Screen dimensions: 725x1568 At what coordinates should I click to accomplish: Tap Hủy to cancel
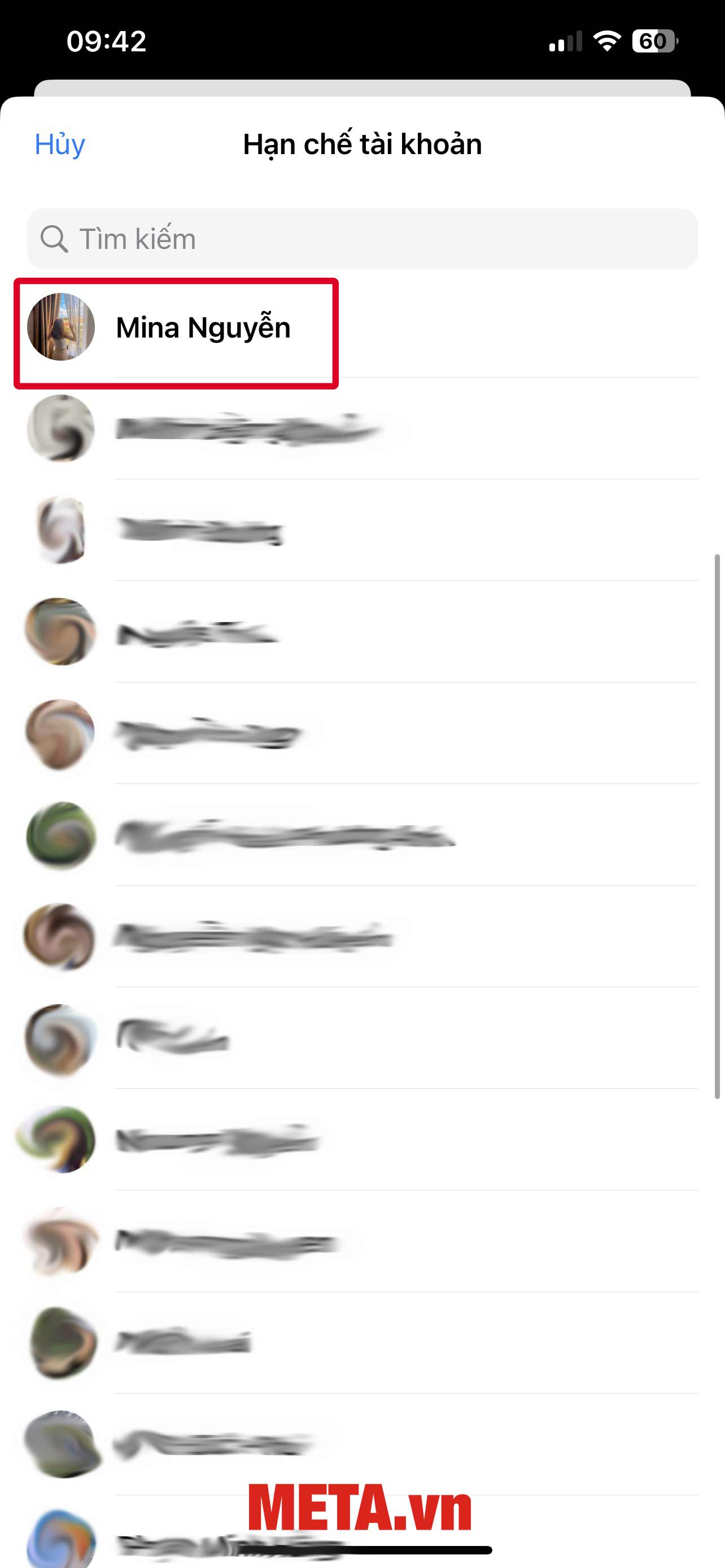60,144
